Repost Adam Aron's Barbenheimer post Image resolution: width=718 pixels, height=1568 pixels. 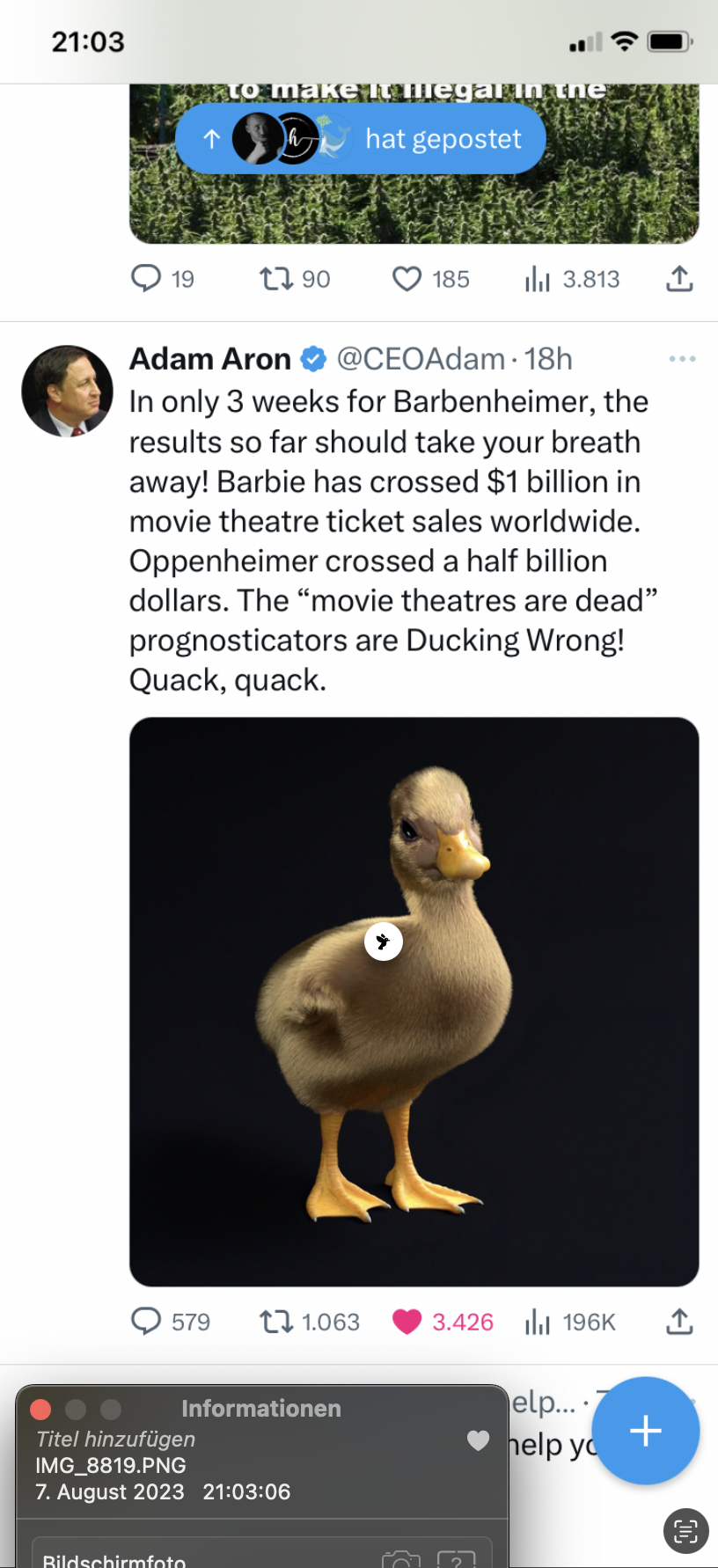tap(276, 1322)
